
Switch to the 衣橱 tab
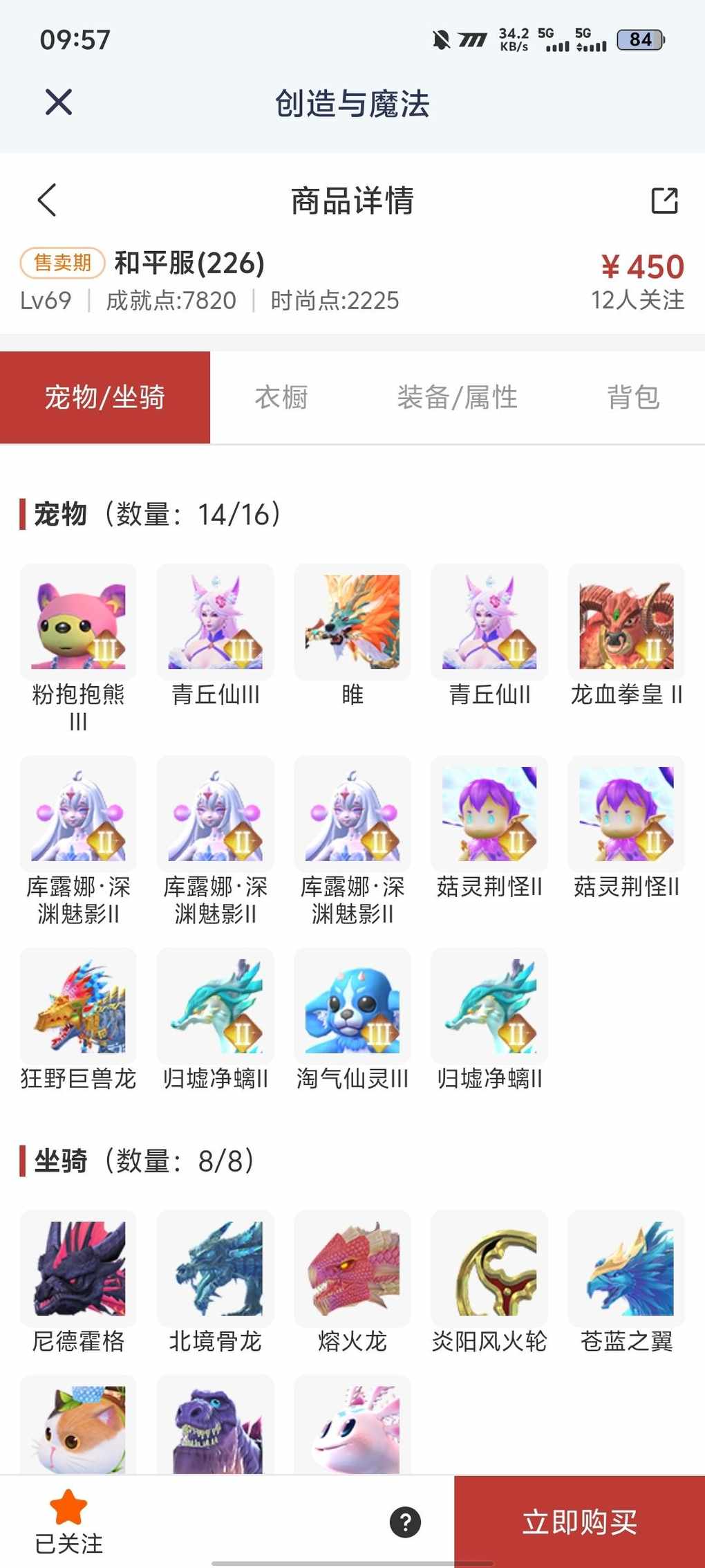point(281,398)
